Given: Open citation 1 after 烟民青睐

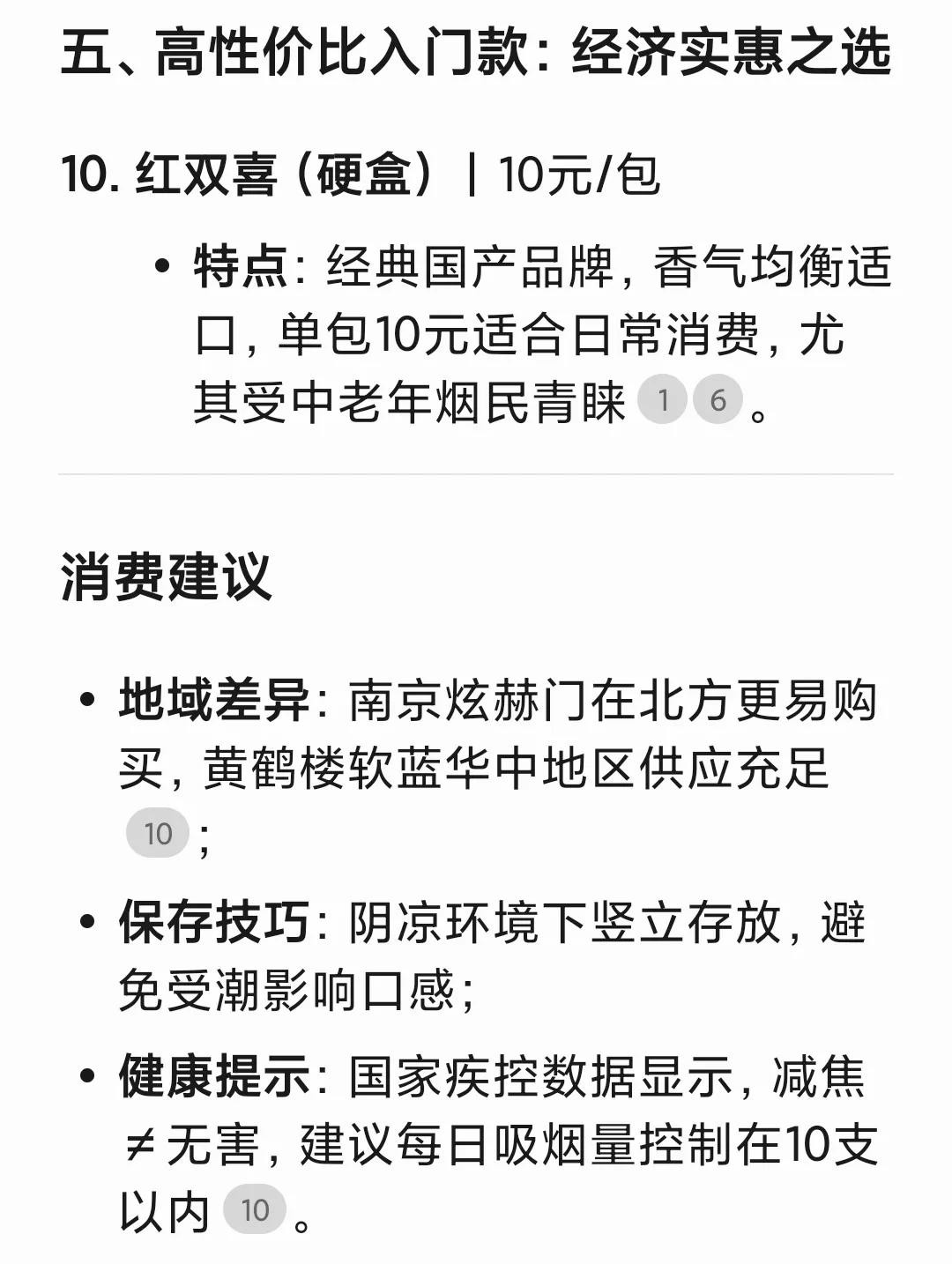Looking at the screenshot, I should 661,401.
